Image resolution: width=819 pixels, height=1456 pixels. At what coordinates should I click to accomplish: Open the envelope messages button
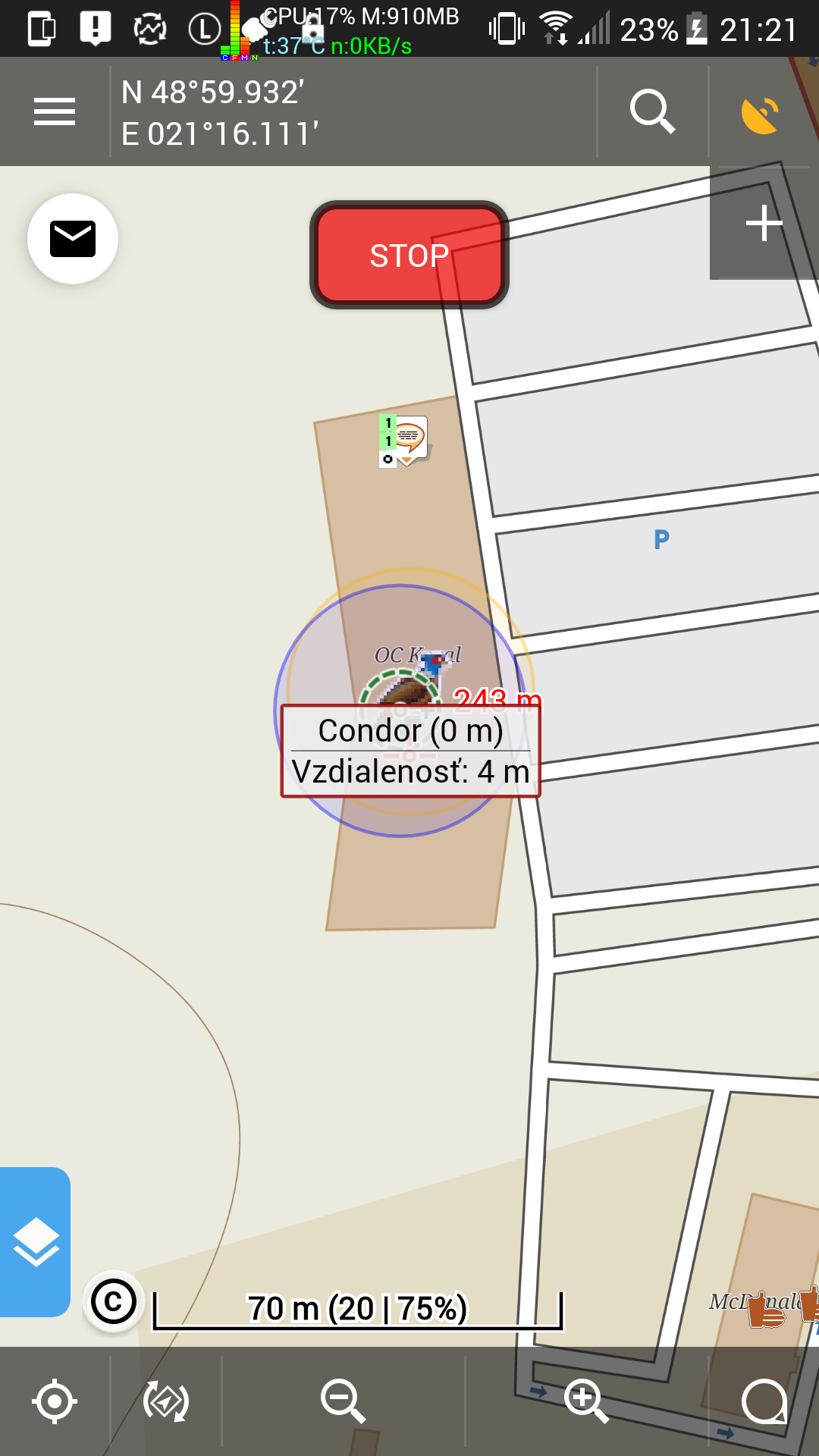point(73,239)
